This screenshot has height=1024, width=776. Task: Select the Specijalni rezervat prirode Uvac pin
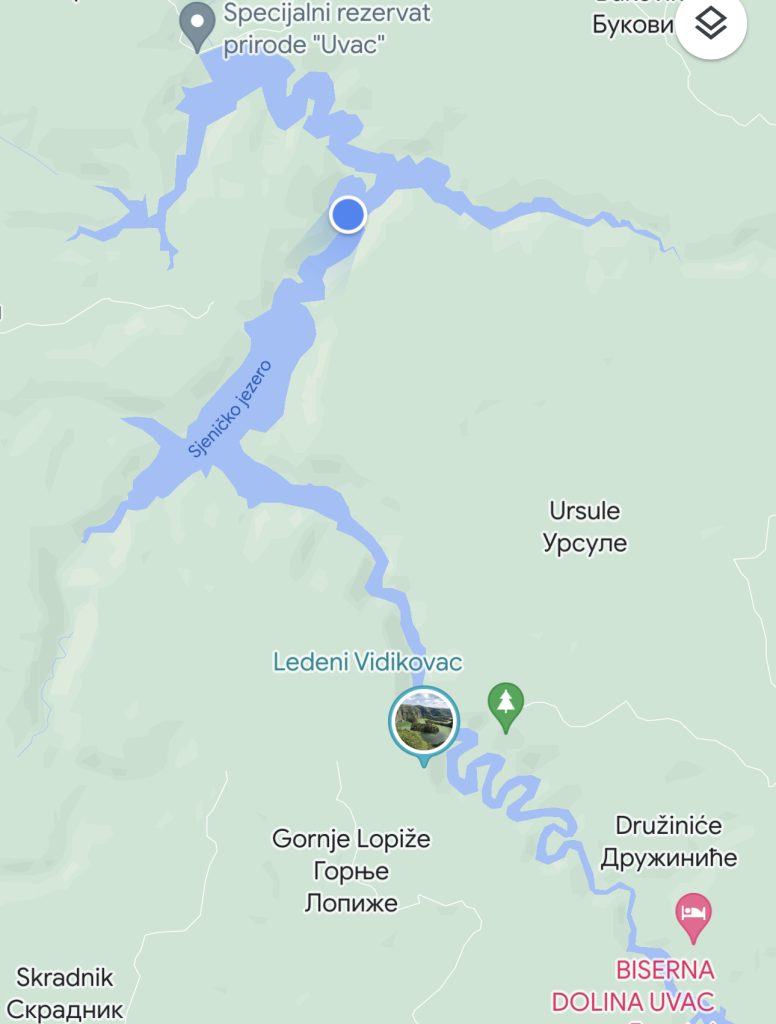[197, 25]
